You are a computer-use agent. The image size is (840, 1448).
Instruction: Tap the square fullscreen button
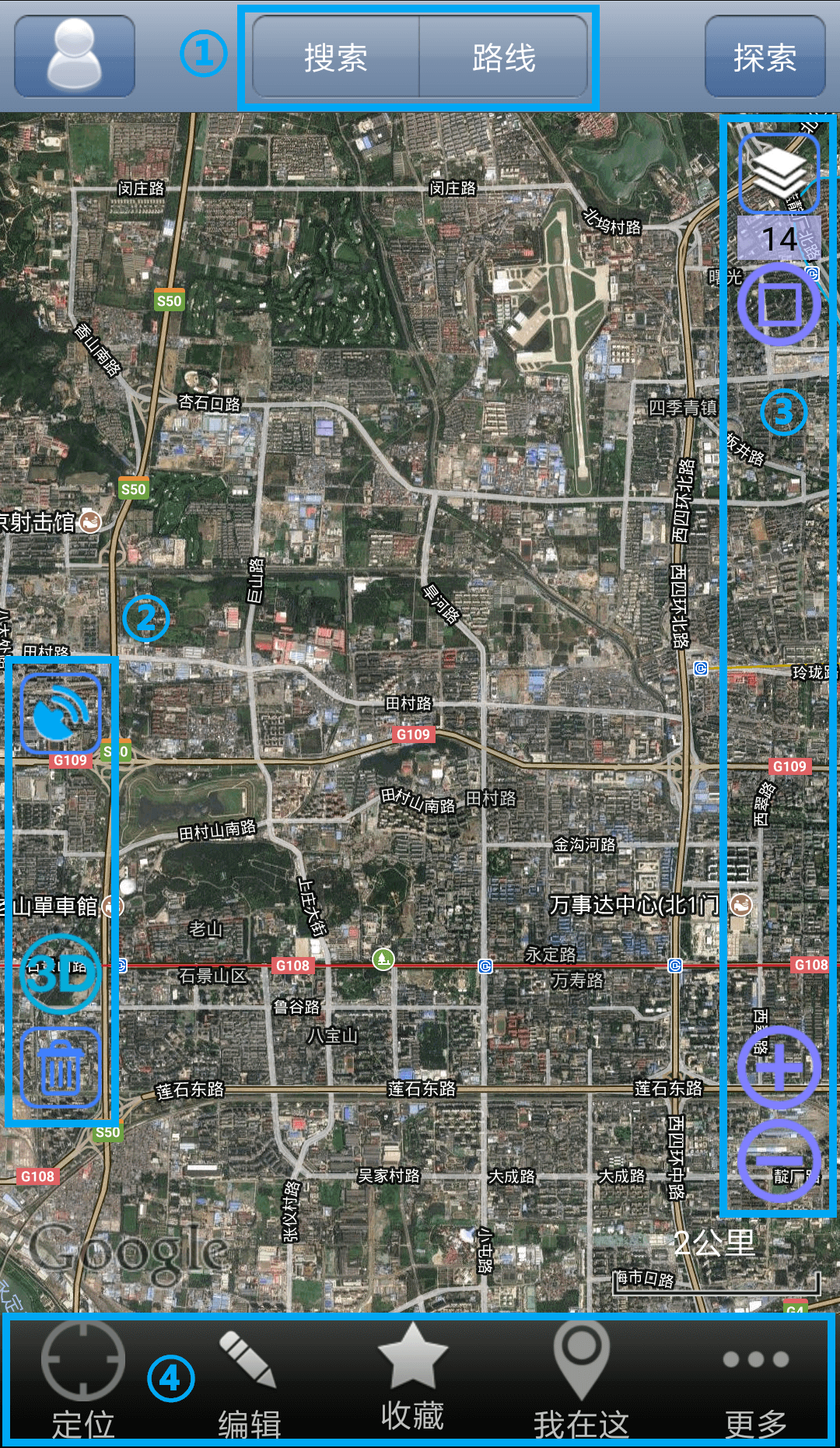779,304
